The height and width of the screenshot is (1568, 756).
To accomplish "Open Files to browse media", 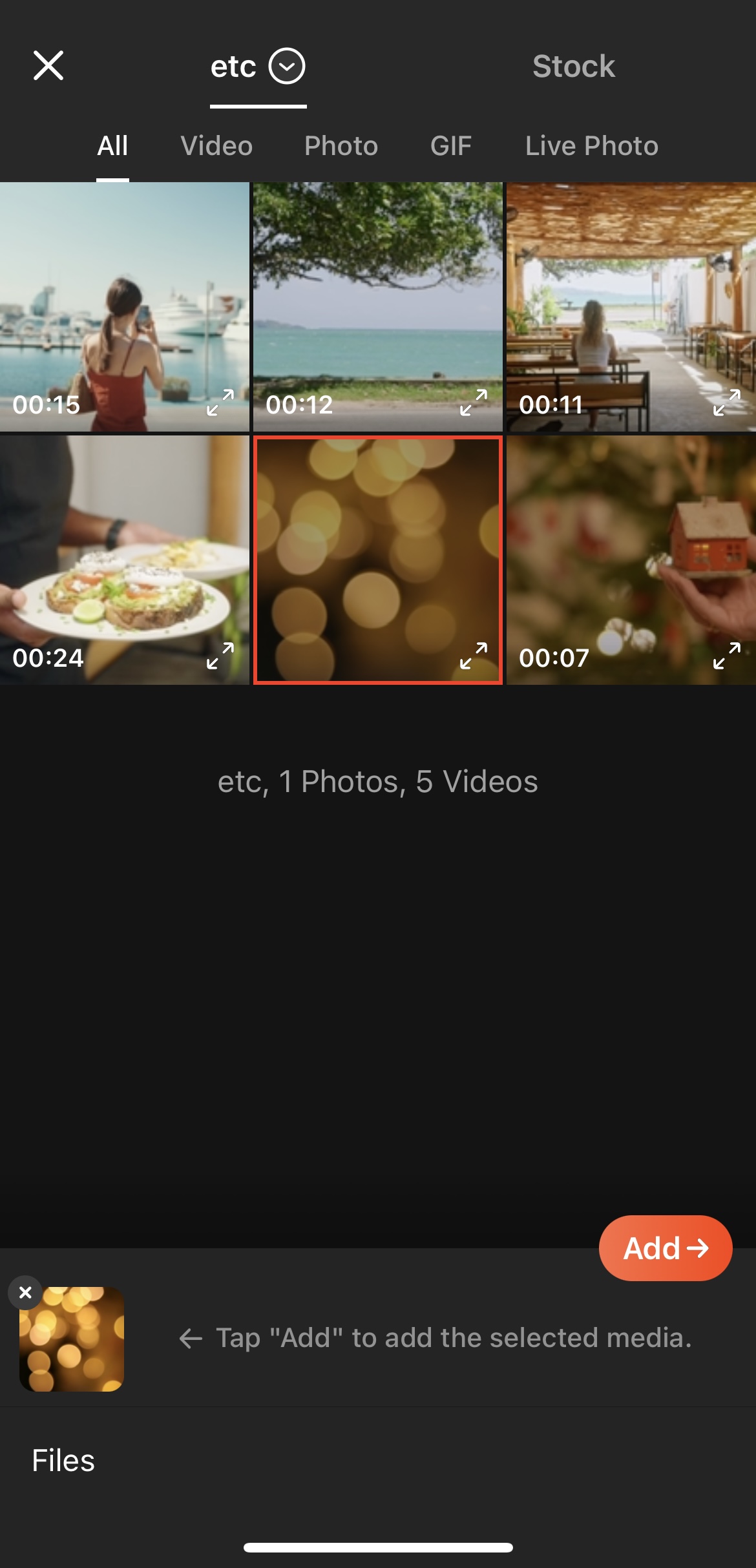I will click(x=63, y=1461).
